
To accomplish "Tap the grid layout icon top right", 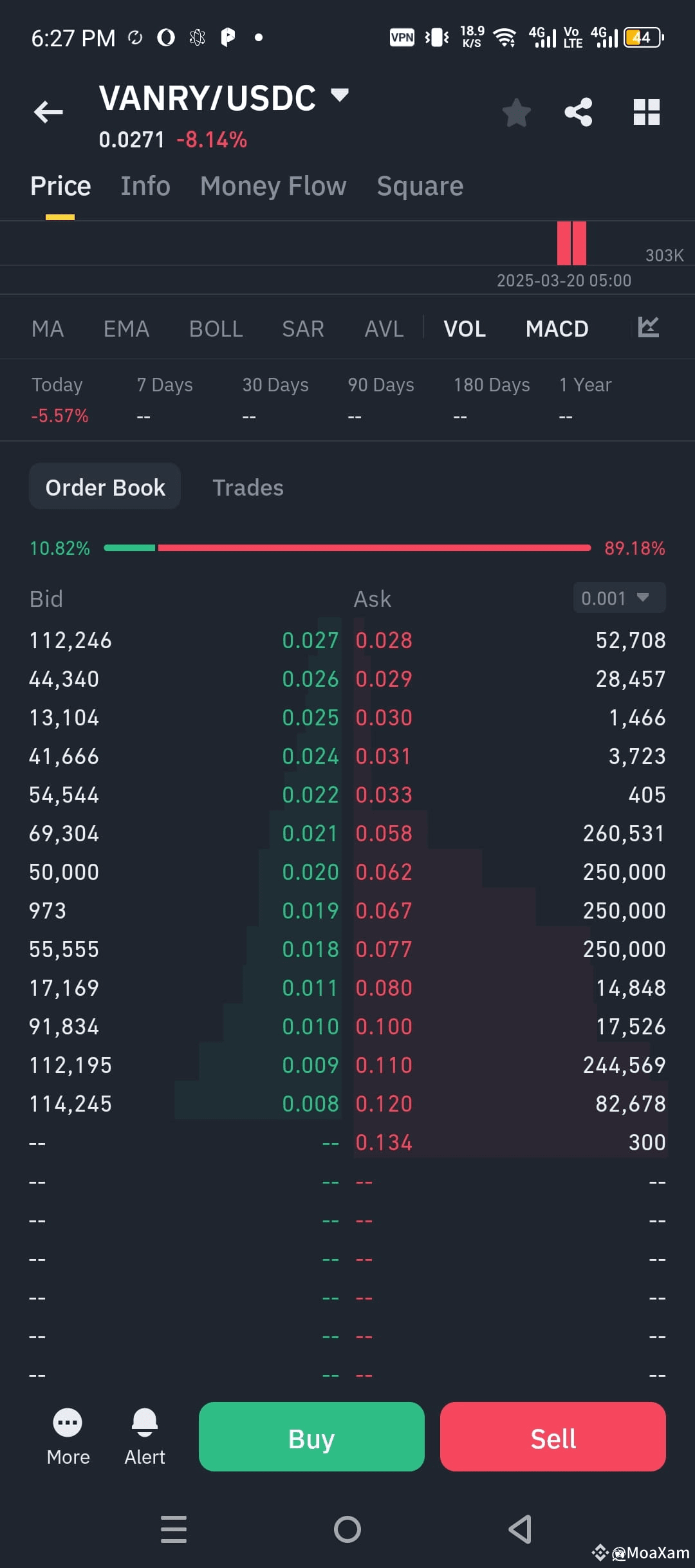I will (x=647, y=112).
